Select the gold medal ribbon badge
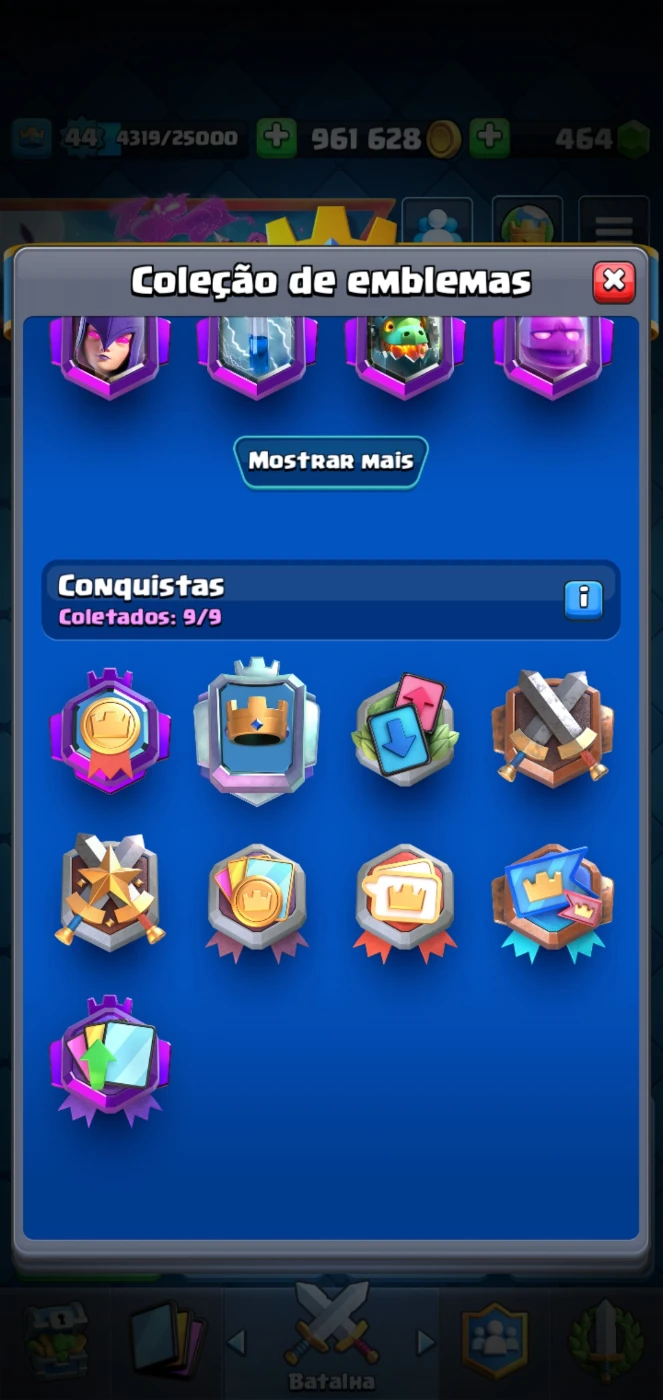 (110, 730)
